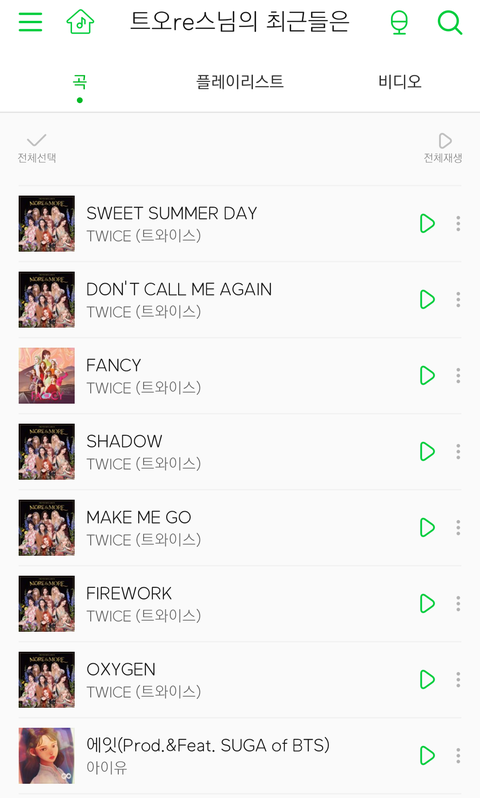Go to the music home icon
The width and height of the screenshot is (480, 798).
(x=80, y=22)
